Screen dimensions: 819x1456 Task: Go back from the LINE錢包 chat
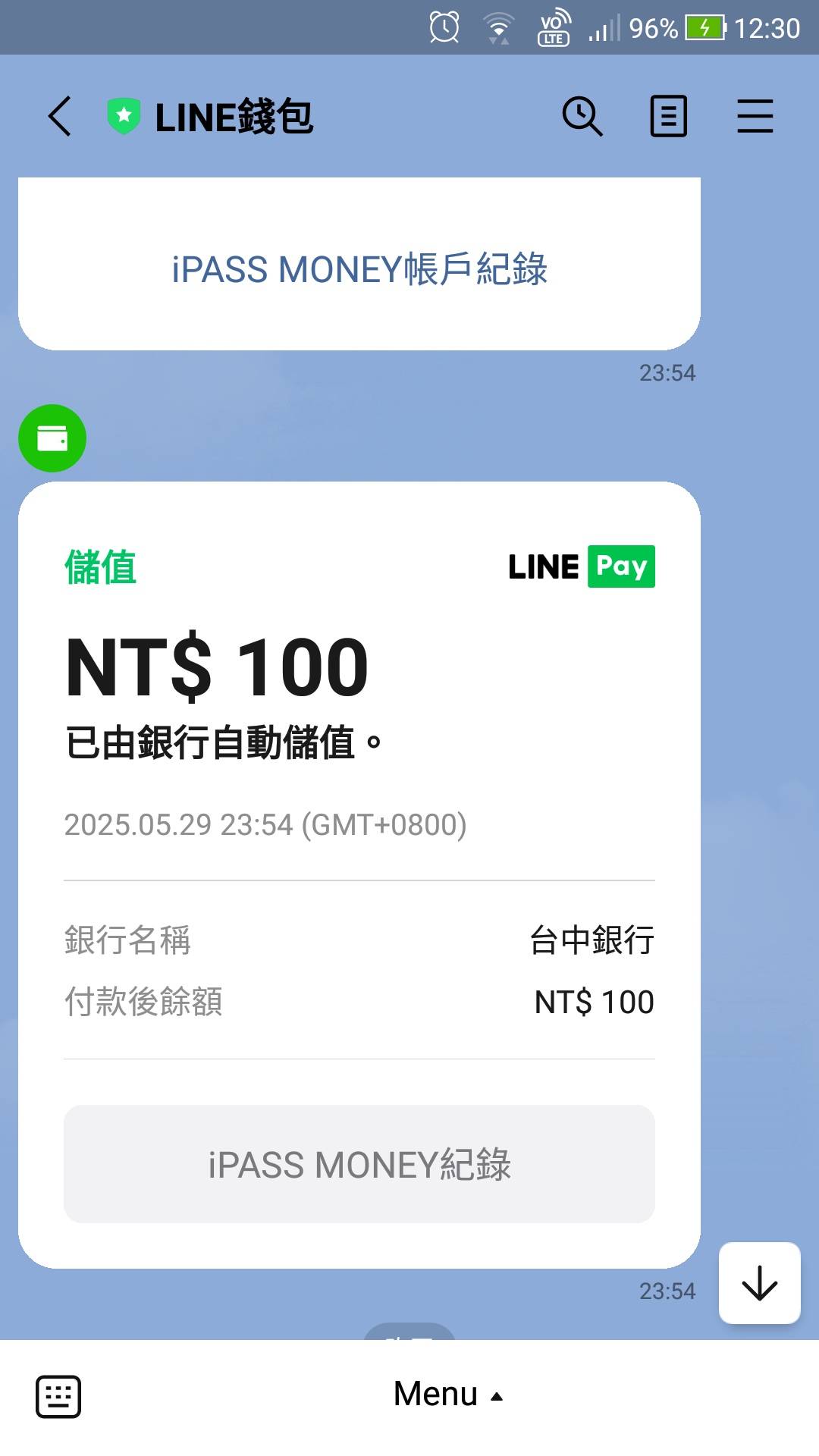click(59, 117)
